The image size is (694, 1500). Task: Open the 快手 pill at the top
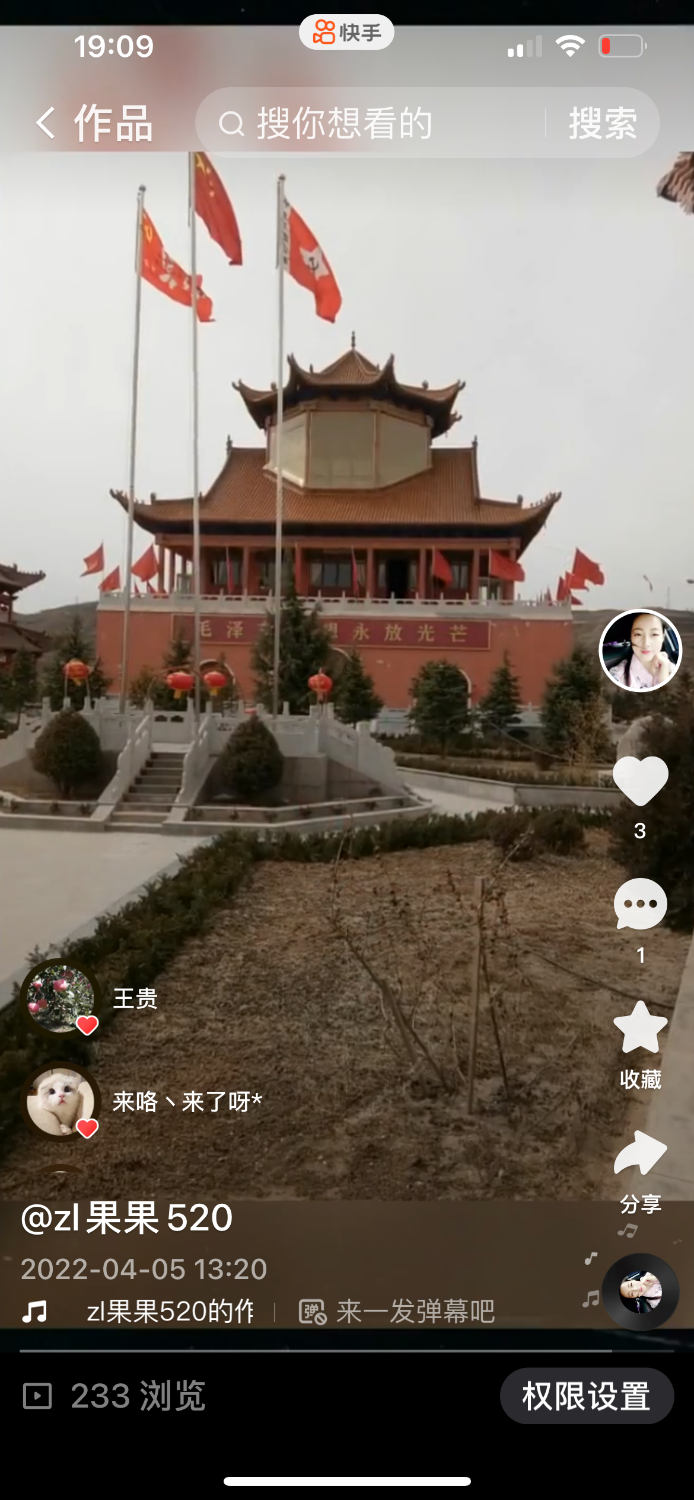coord(346,33)
